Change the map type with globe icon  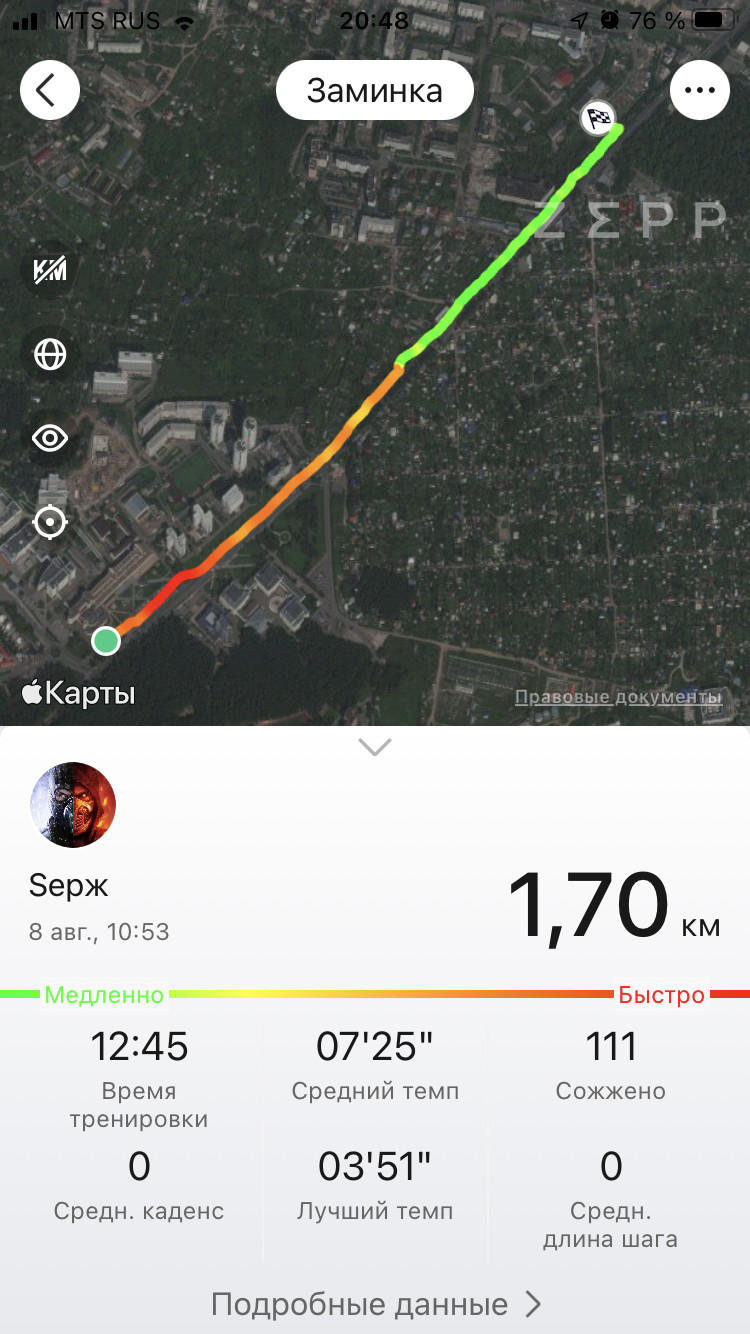pyautogui.click(x=50, y=353)
